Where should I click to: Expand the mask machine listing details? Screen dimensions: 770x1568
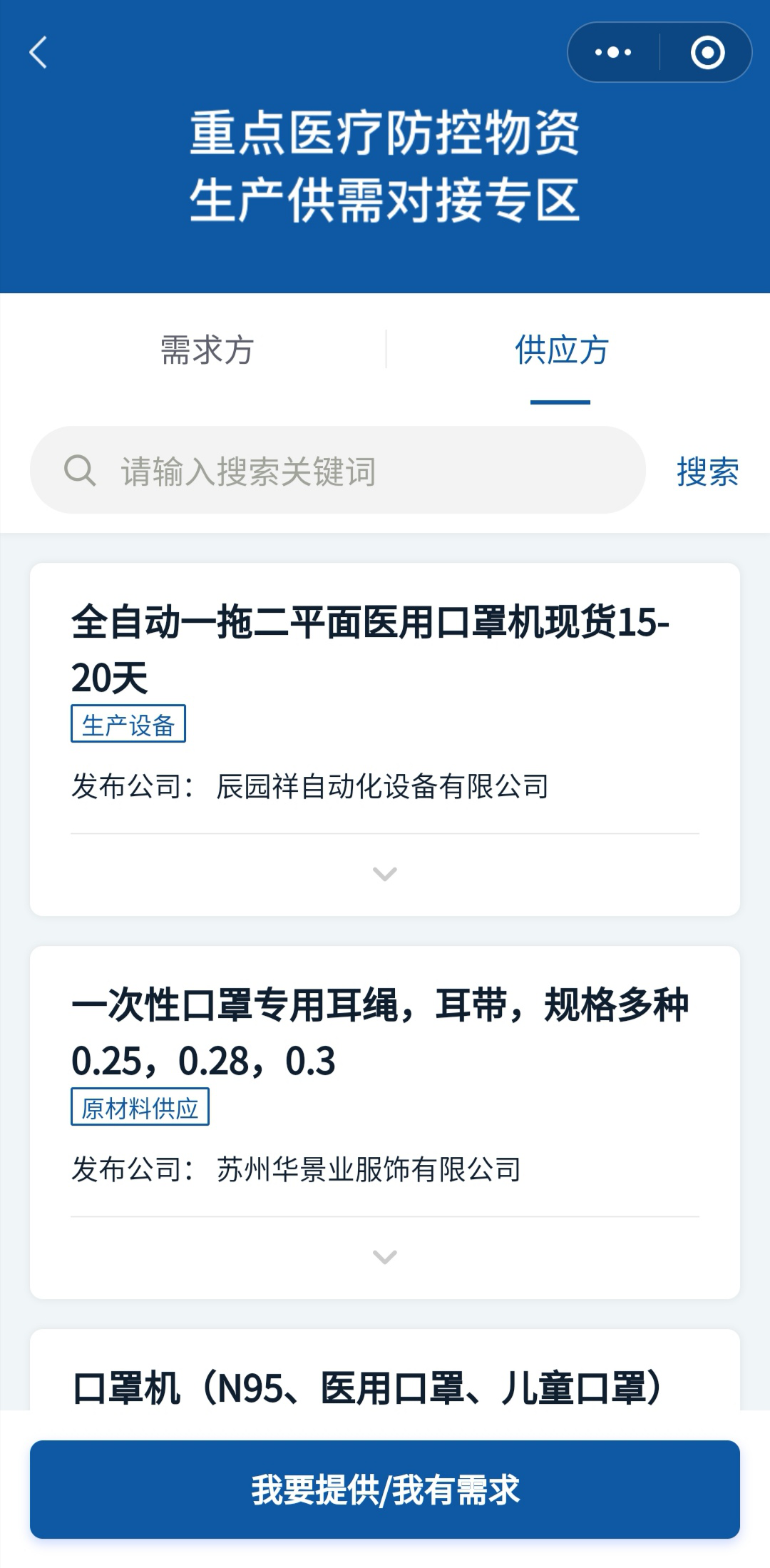(x=384, y=875)
